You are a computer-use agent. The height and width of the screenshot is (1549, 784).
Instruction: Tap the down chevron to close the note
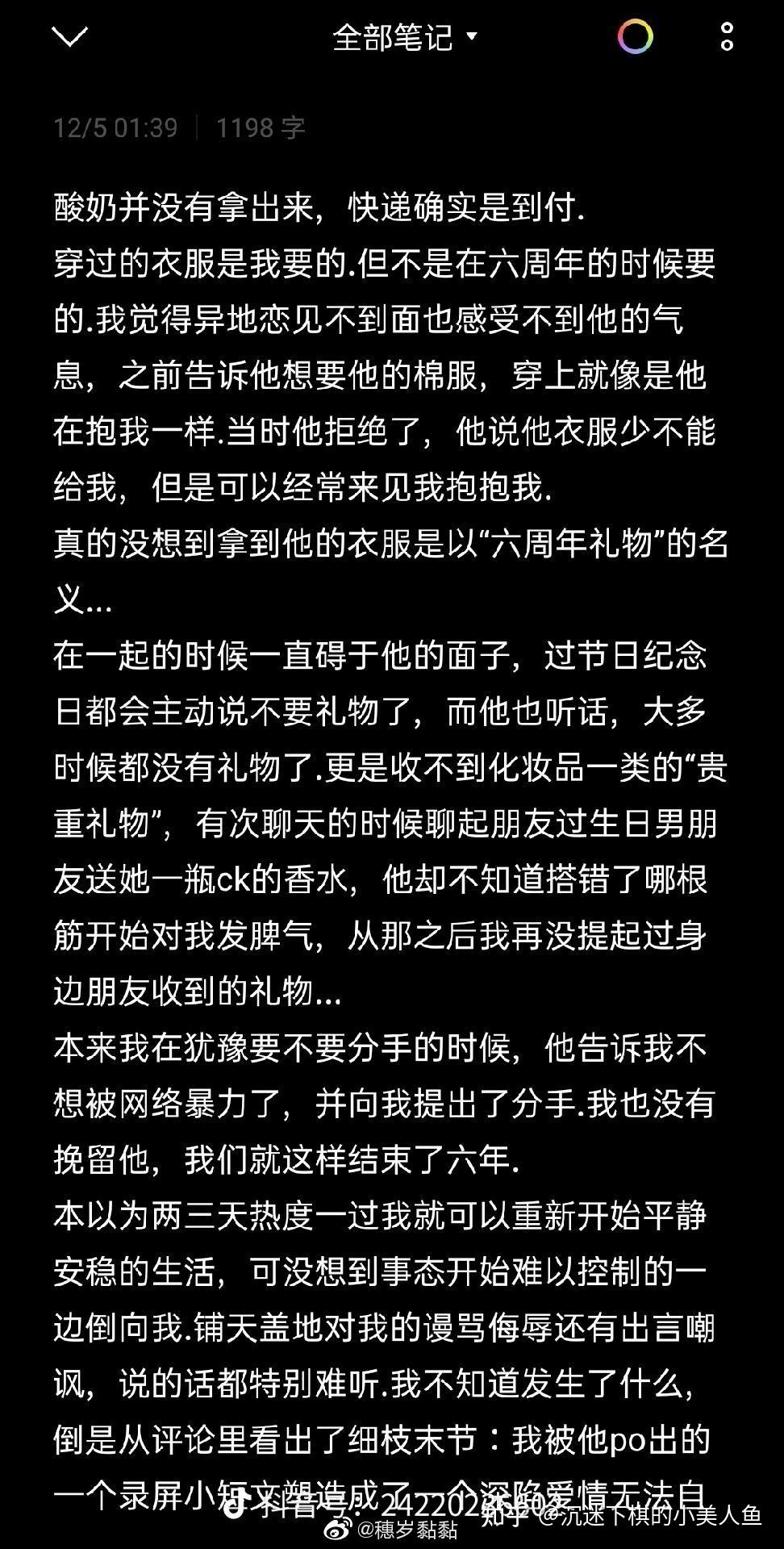coord(69,36)
